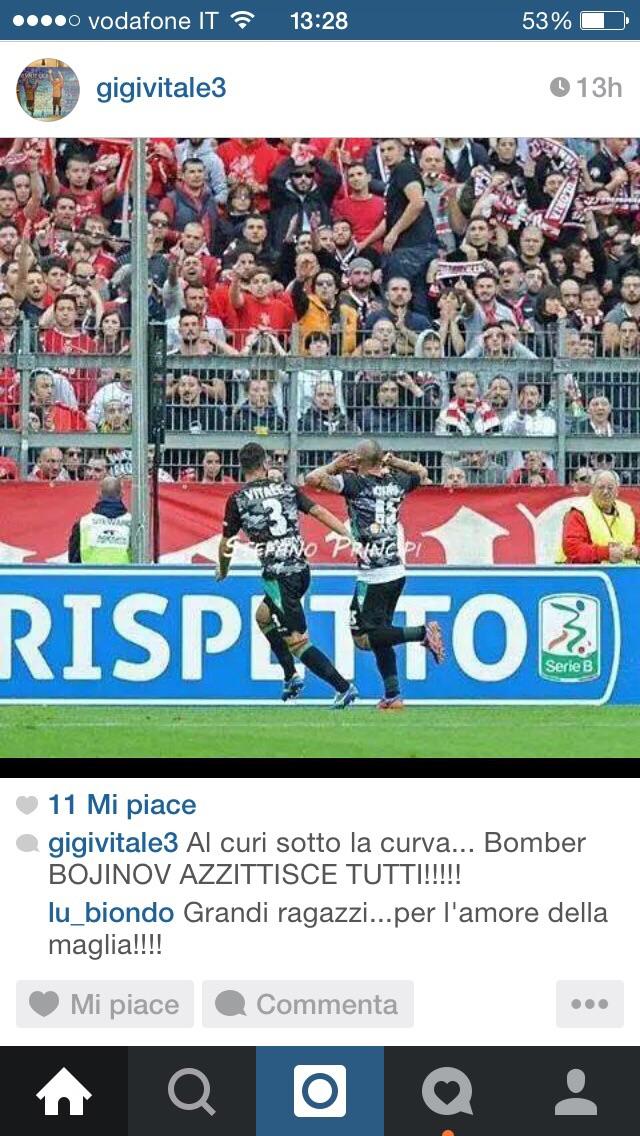Like the post with Mi piace button
This screenshot has width=640, height=1136.
[105, 1004]
